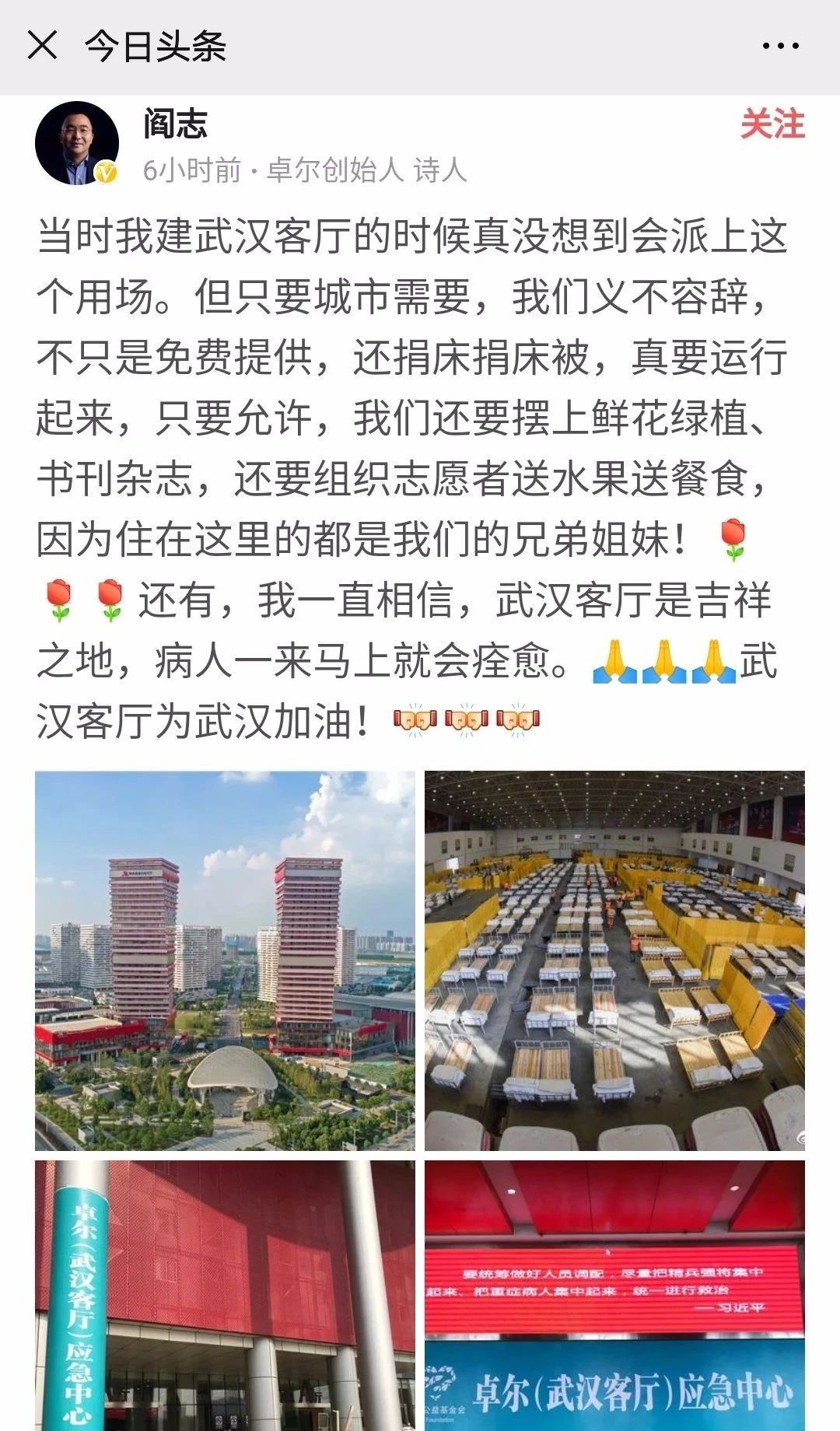View the hall with rows of beds photo

[614, 960]
